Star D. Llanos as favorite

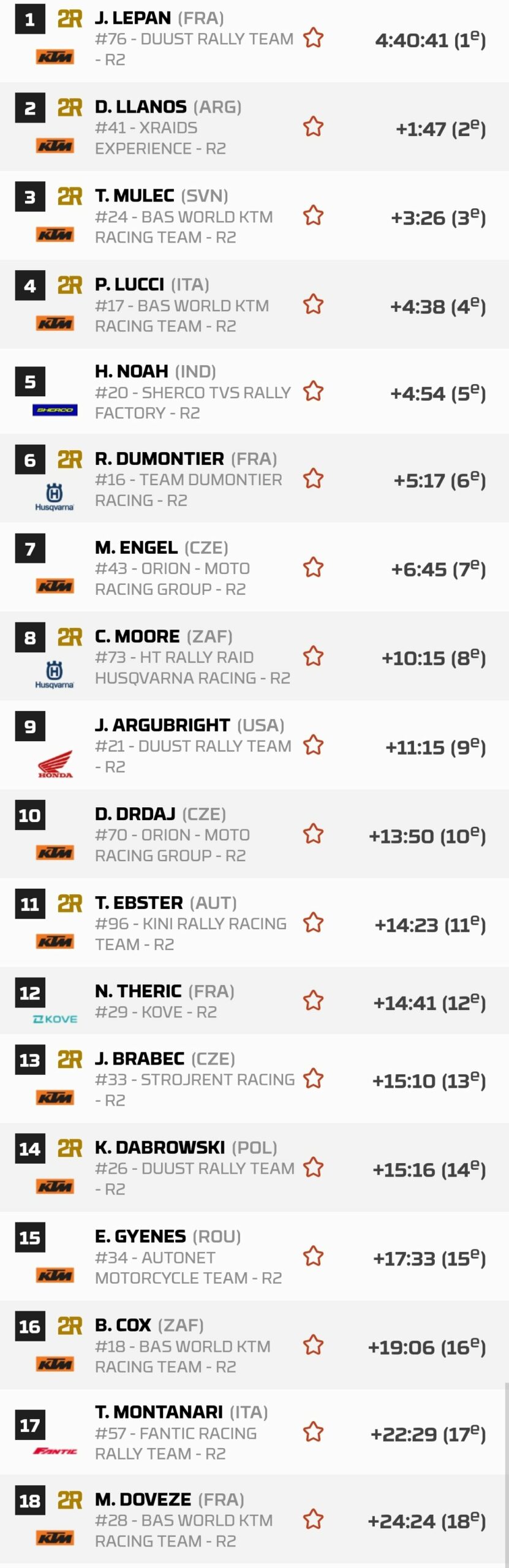click(x=313, y=127)
